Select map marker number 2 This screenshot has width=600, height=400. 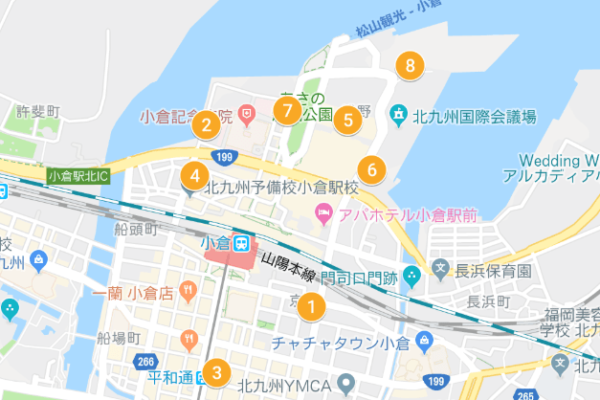(206, 125)
